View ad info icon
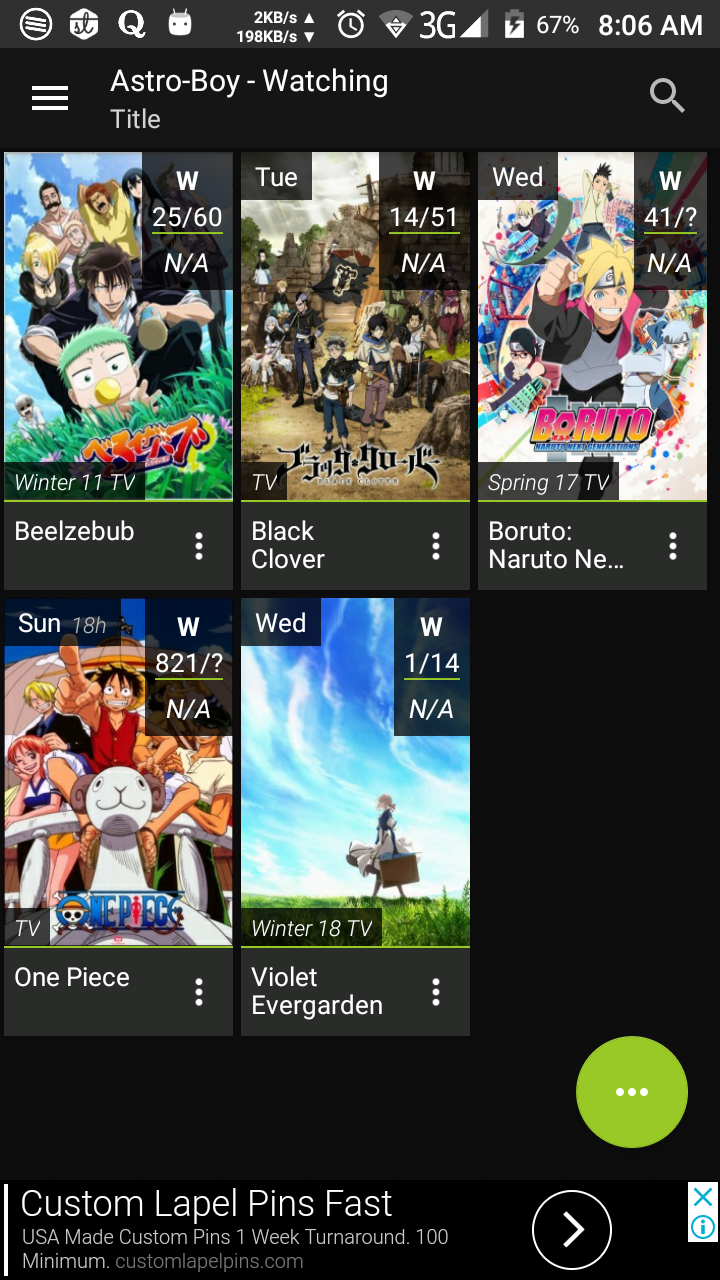The image size is (720, 1280). (x=703, y=1227)
